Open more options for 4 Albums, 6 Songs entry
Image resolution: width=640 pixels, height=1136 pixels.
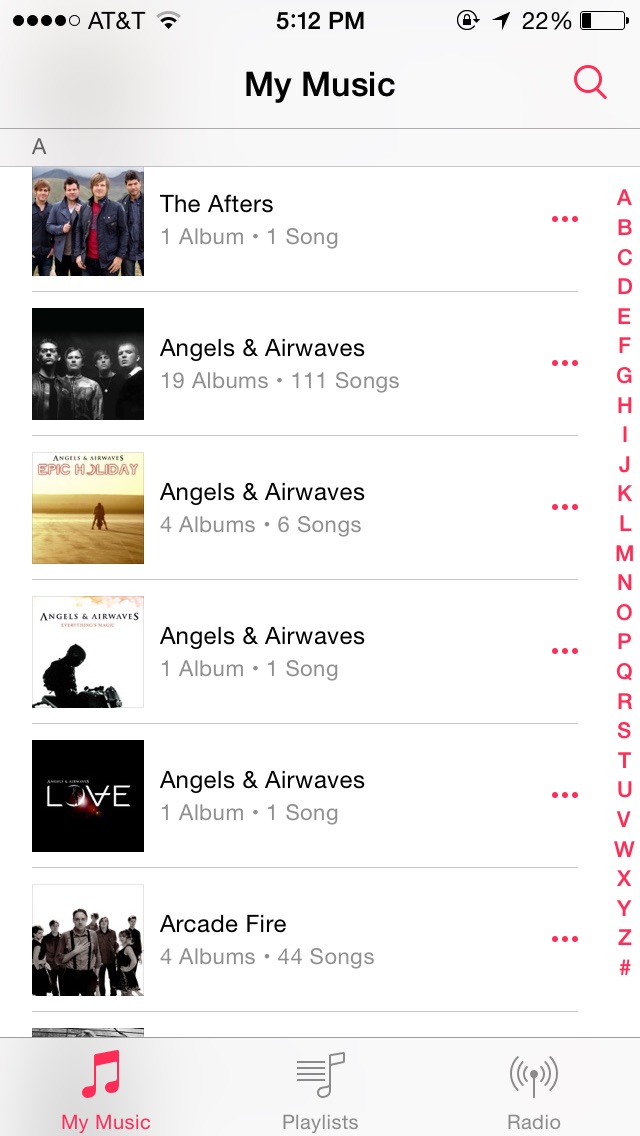(x=565, y=507)
